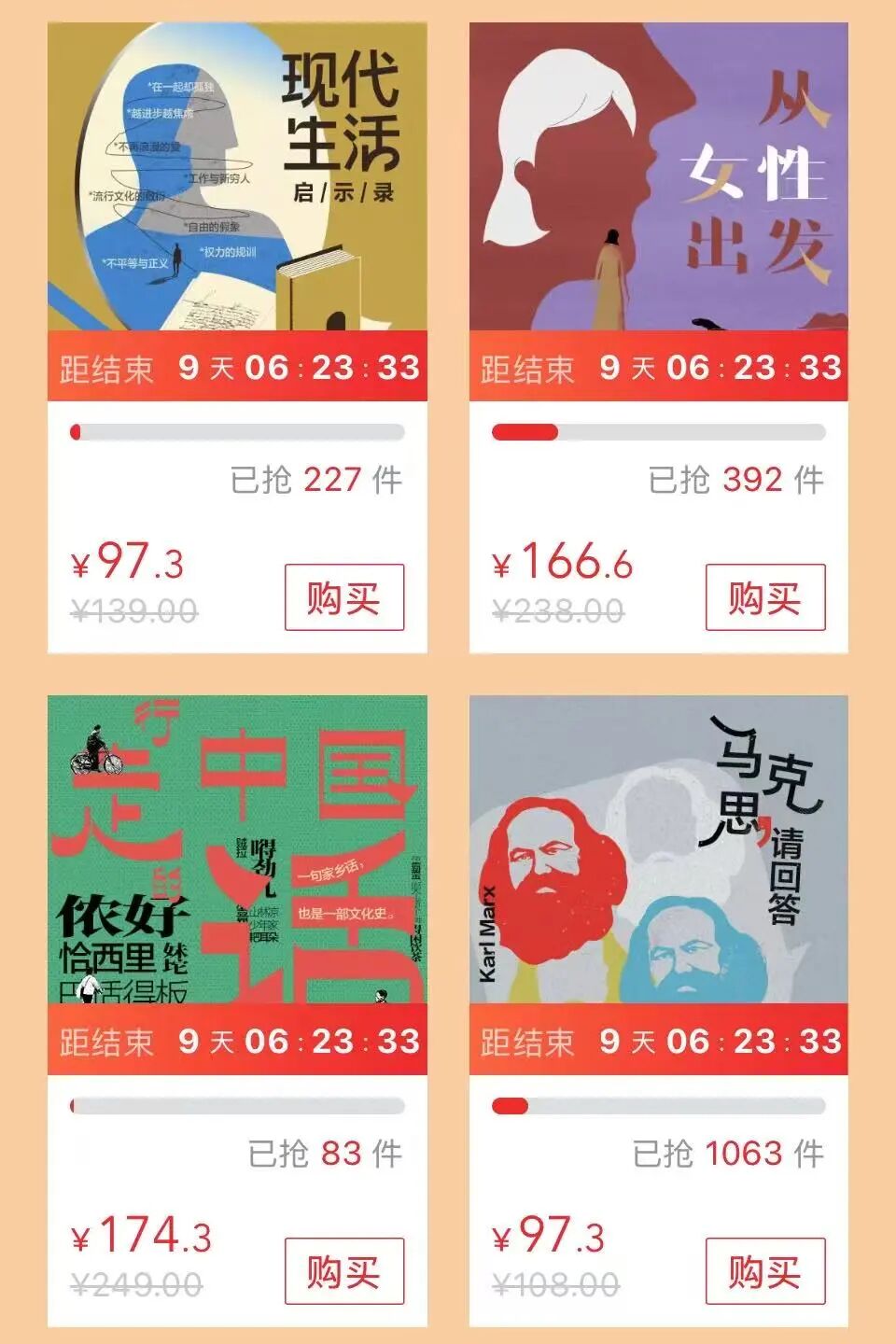Buy the 从女性出发 course
Viewport: 896px width, 1344px height.
[x=765, y=597]
